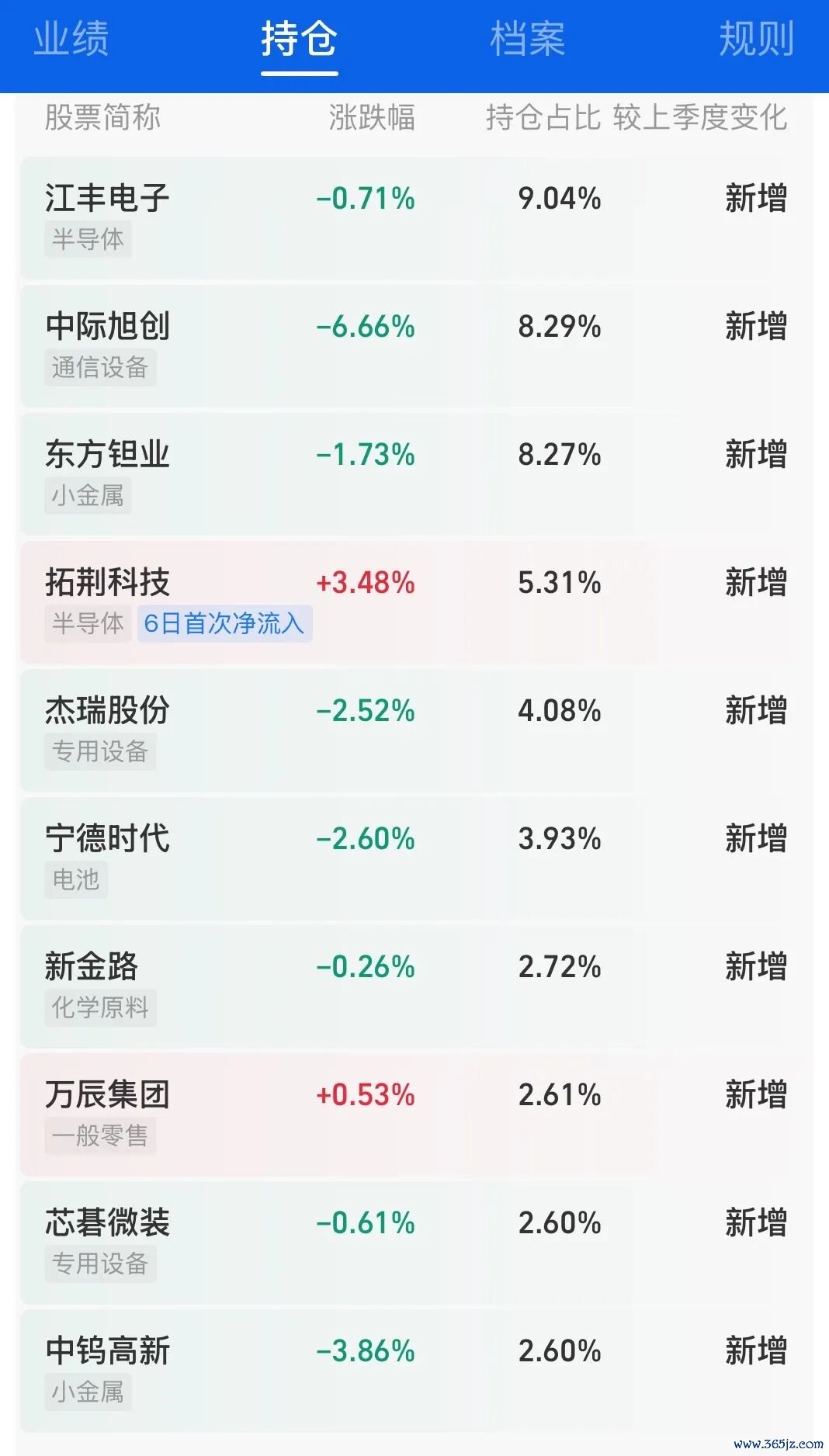This screenshot has width=829, height=1456.
Task: Select the 持仓 tab
Action: click(x=299, y=39)
